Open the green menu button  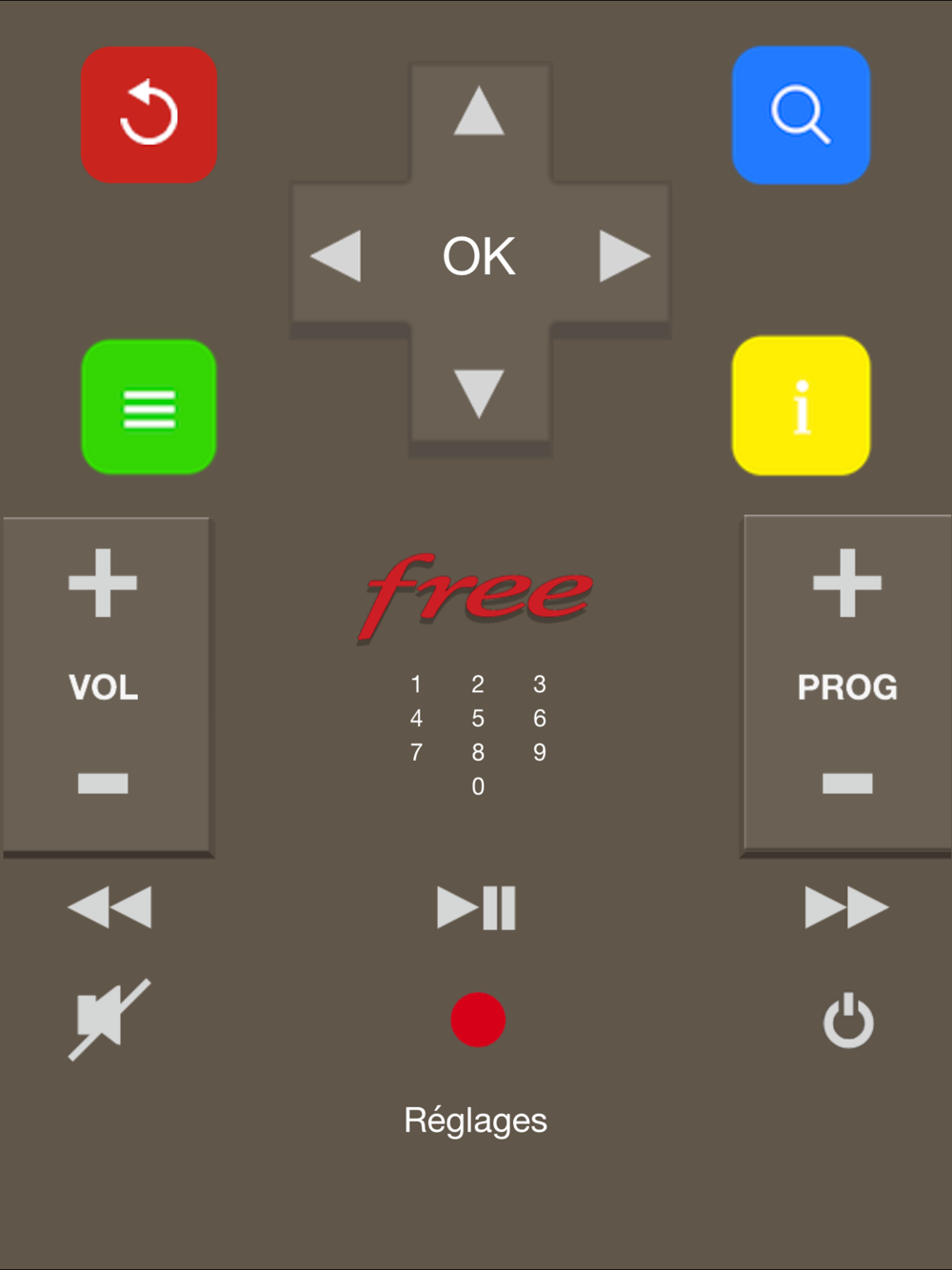[149, 407]
